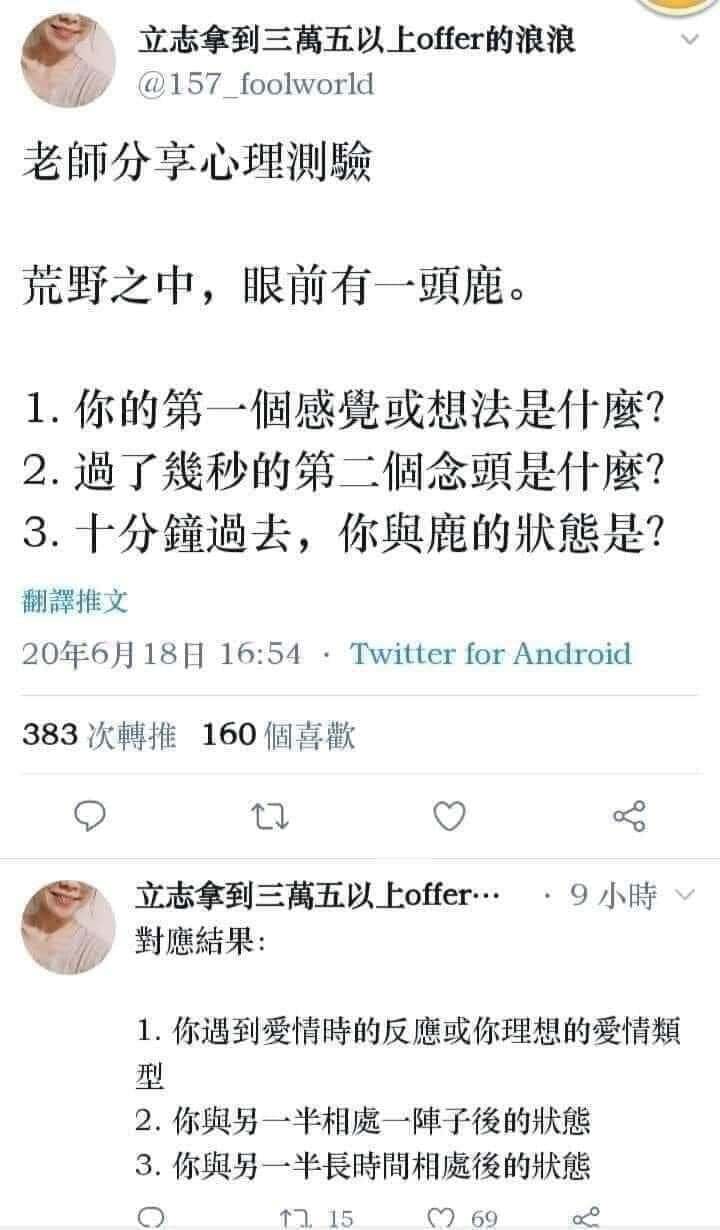This screenshot has height=1230, width=720.
Task: Share the 對應結果 reply tweet
Action: click(583, 1219)
